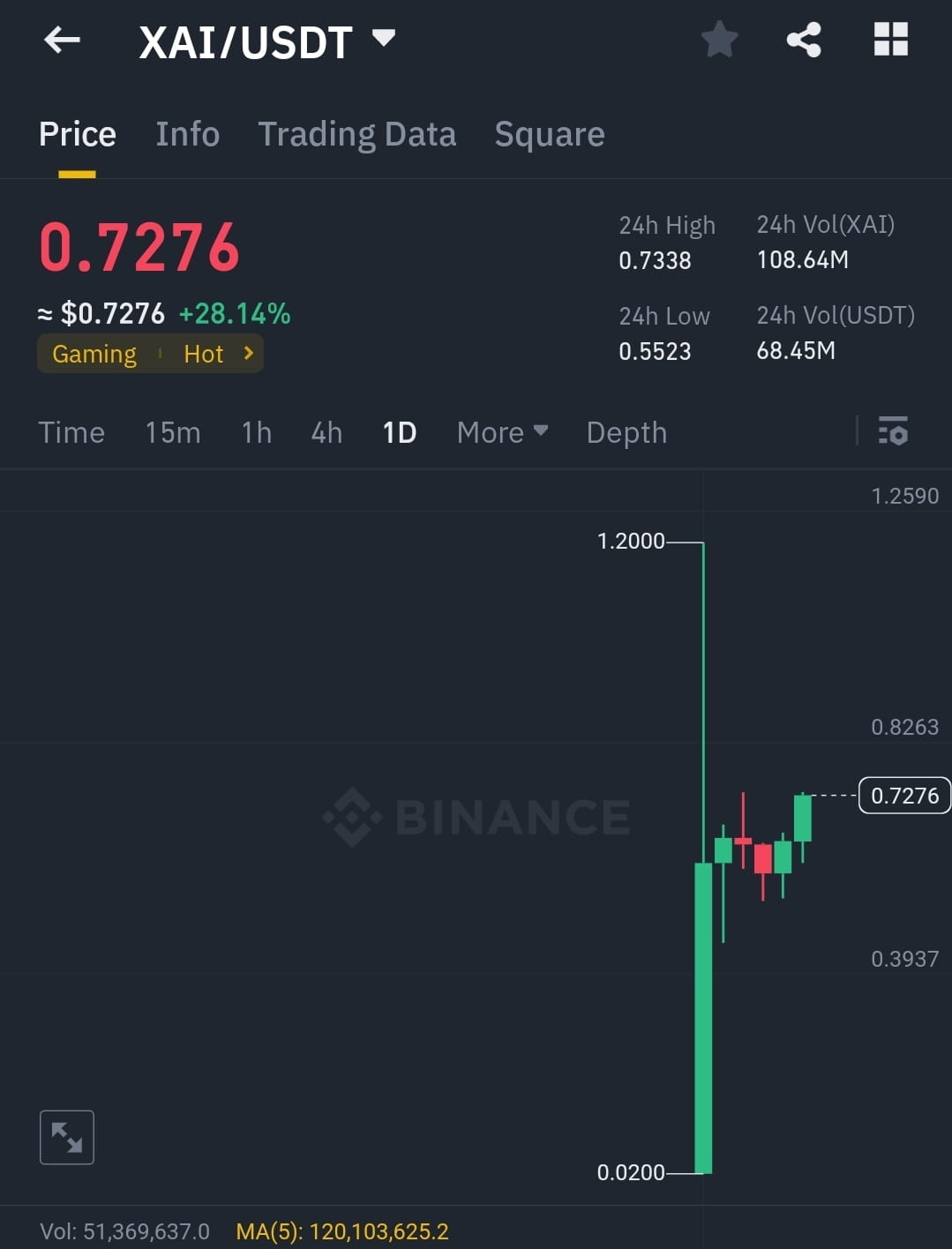Open the share options icon

point(803,40)
